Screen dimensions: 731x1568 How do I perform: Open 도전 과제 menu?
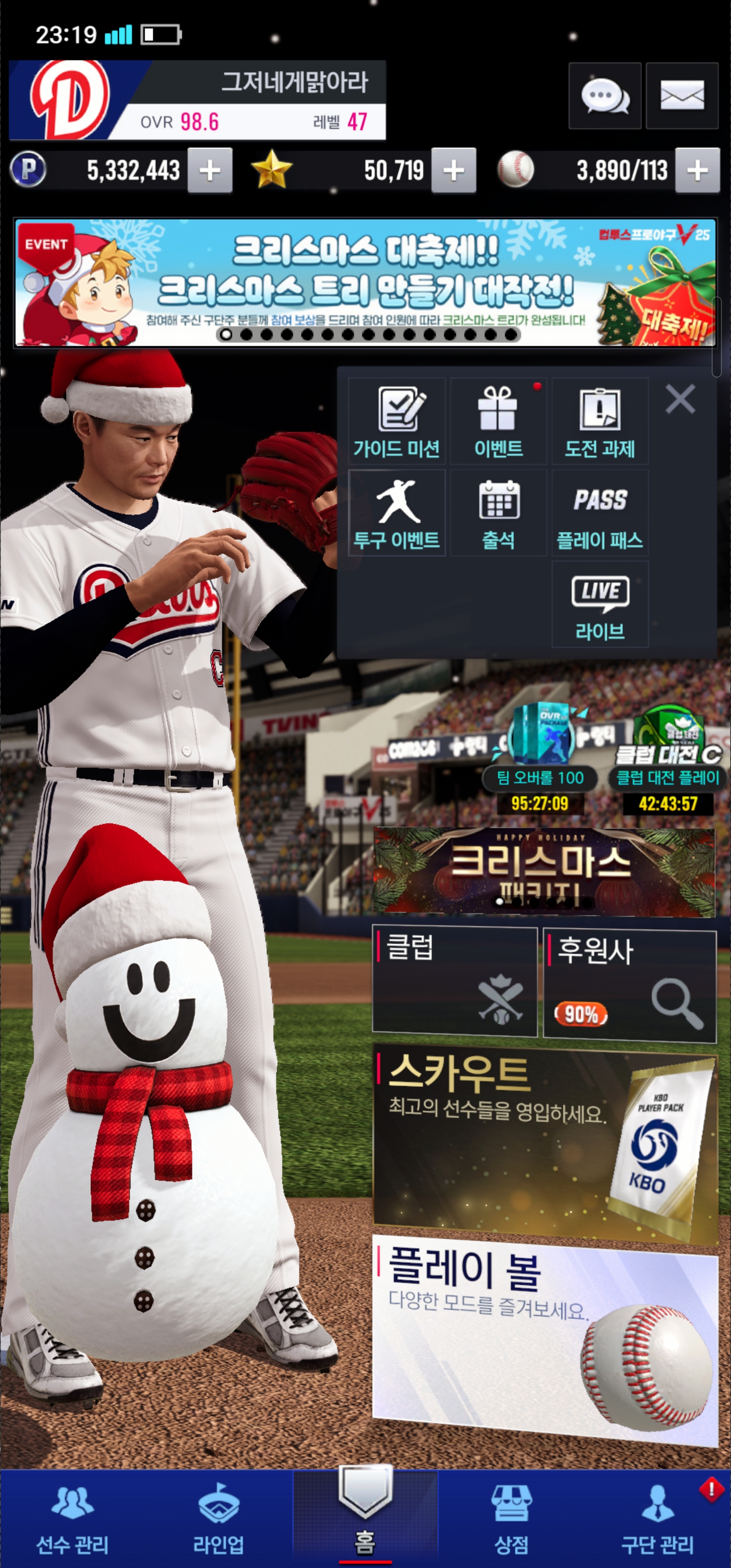[600, 421]
